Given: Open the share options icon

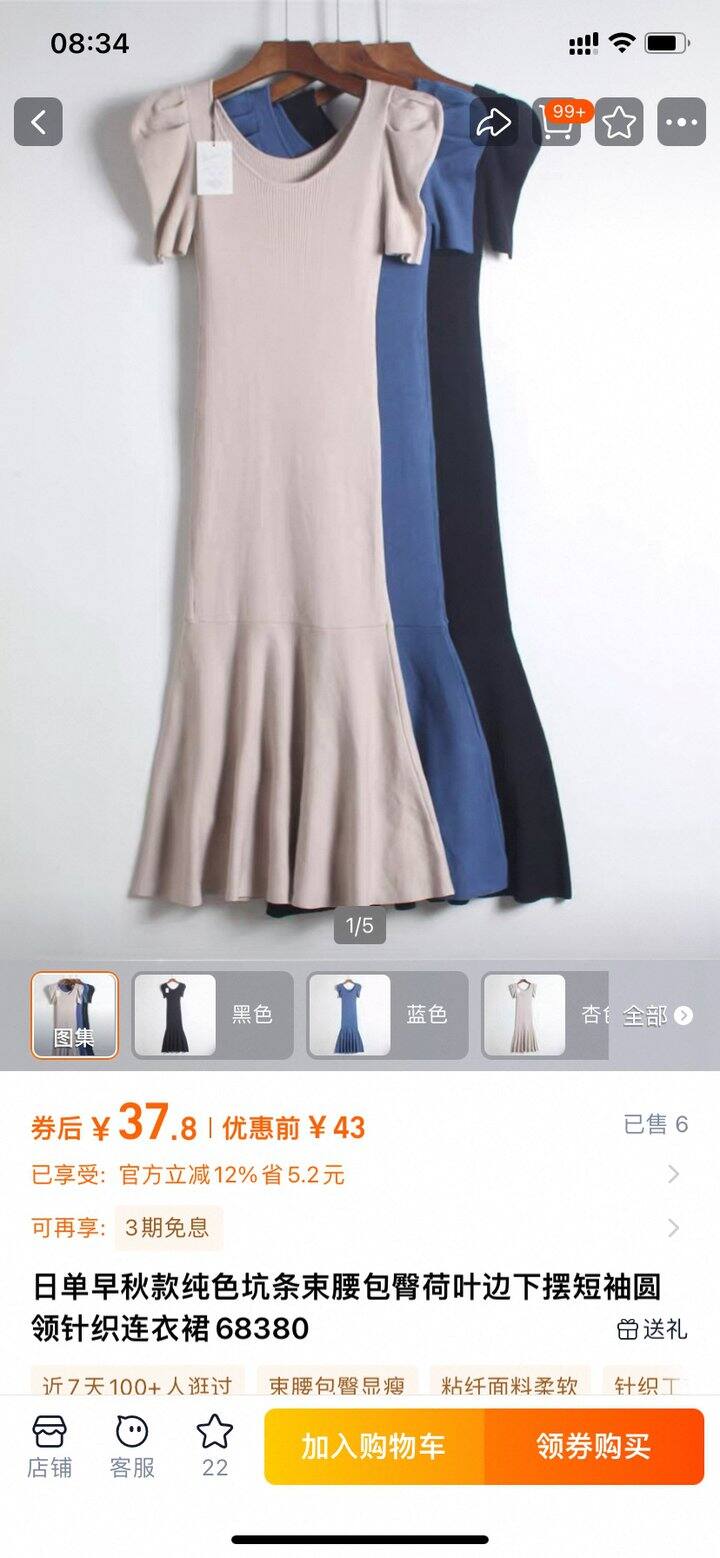Looking at the screenshot, I should pos(493,121).
